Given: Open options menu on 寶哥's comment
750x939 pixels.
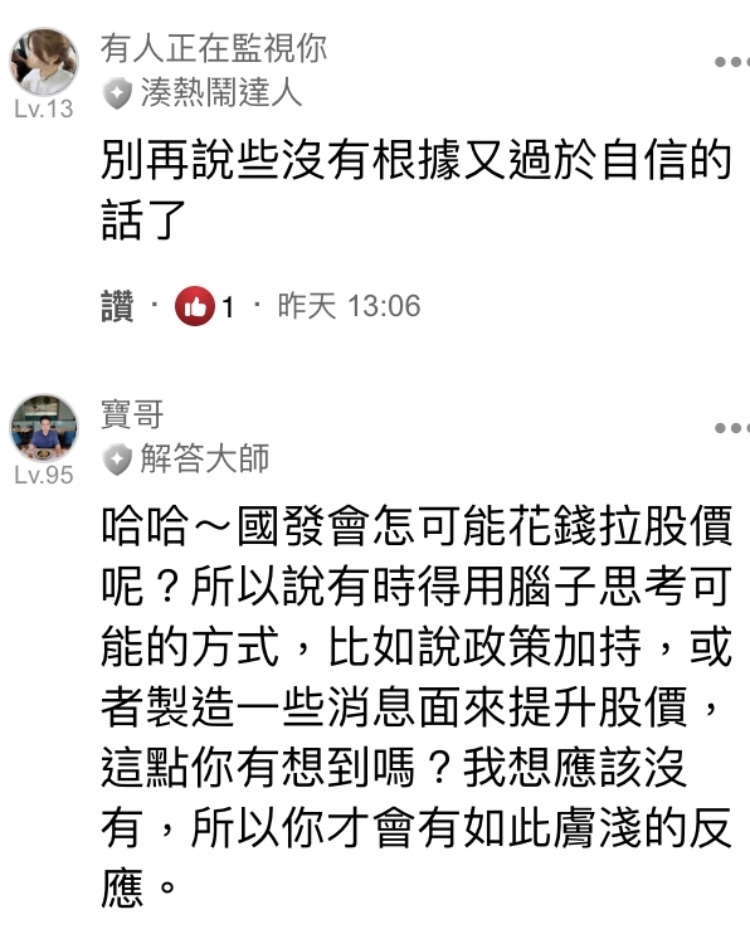Looking at the screenshot, I should tap(732, 428).
